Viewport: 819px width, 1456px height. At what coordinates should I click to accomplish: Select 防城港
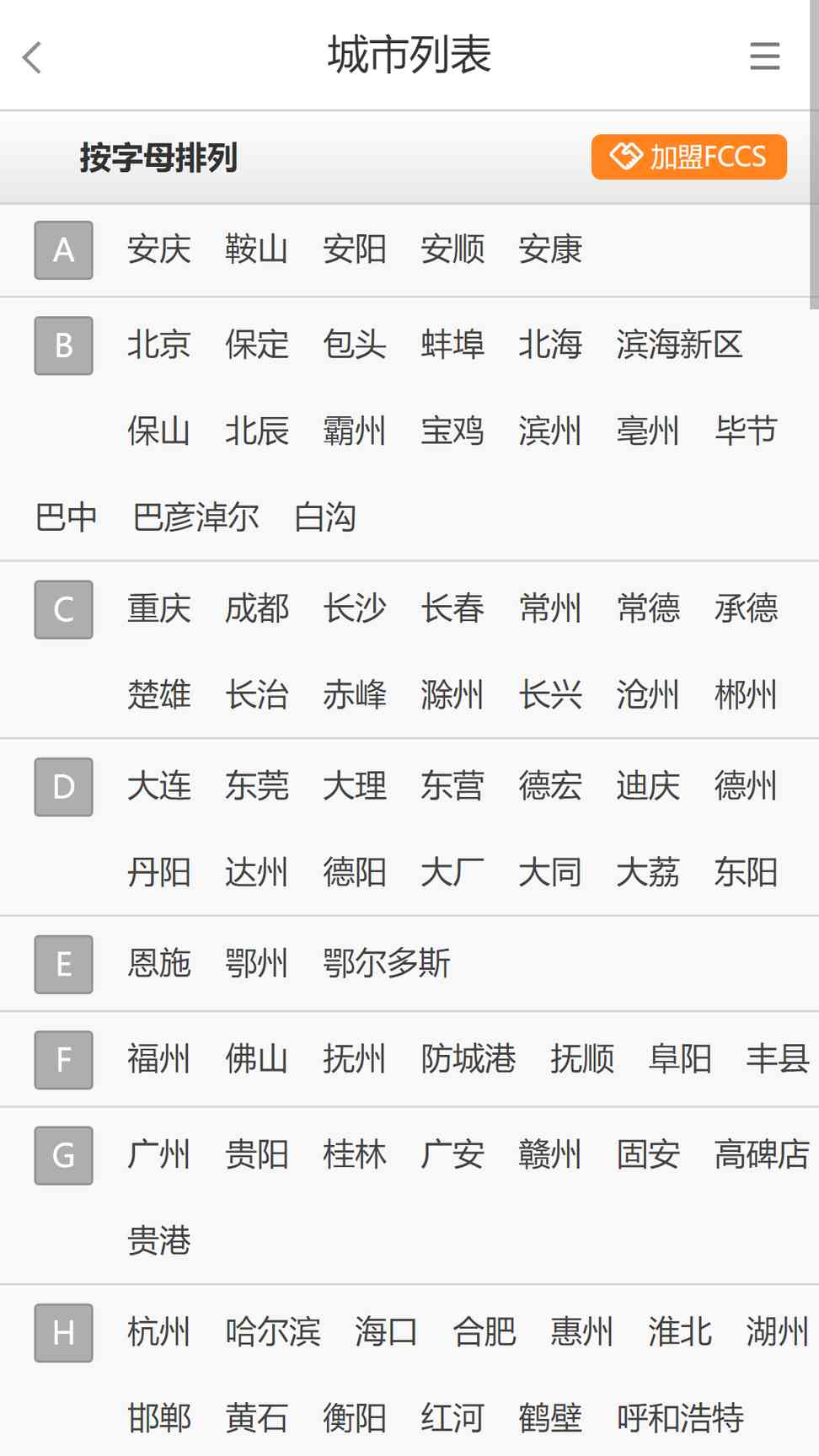468,1059
